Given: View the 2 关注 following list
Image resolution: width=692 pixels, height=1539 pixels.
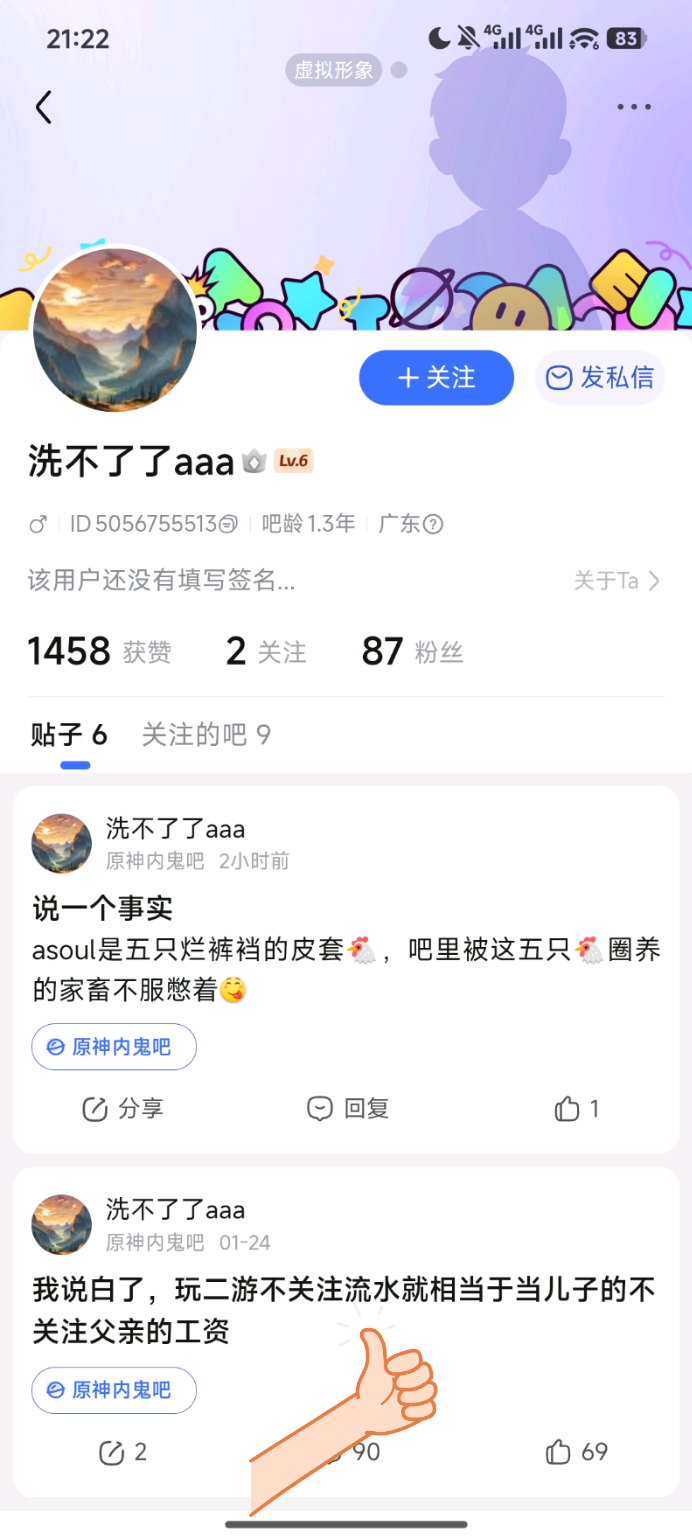Looking at the screenshot, I should point(265,652).
